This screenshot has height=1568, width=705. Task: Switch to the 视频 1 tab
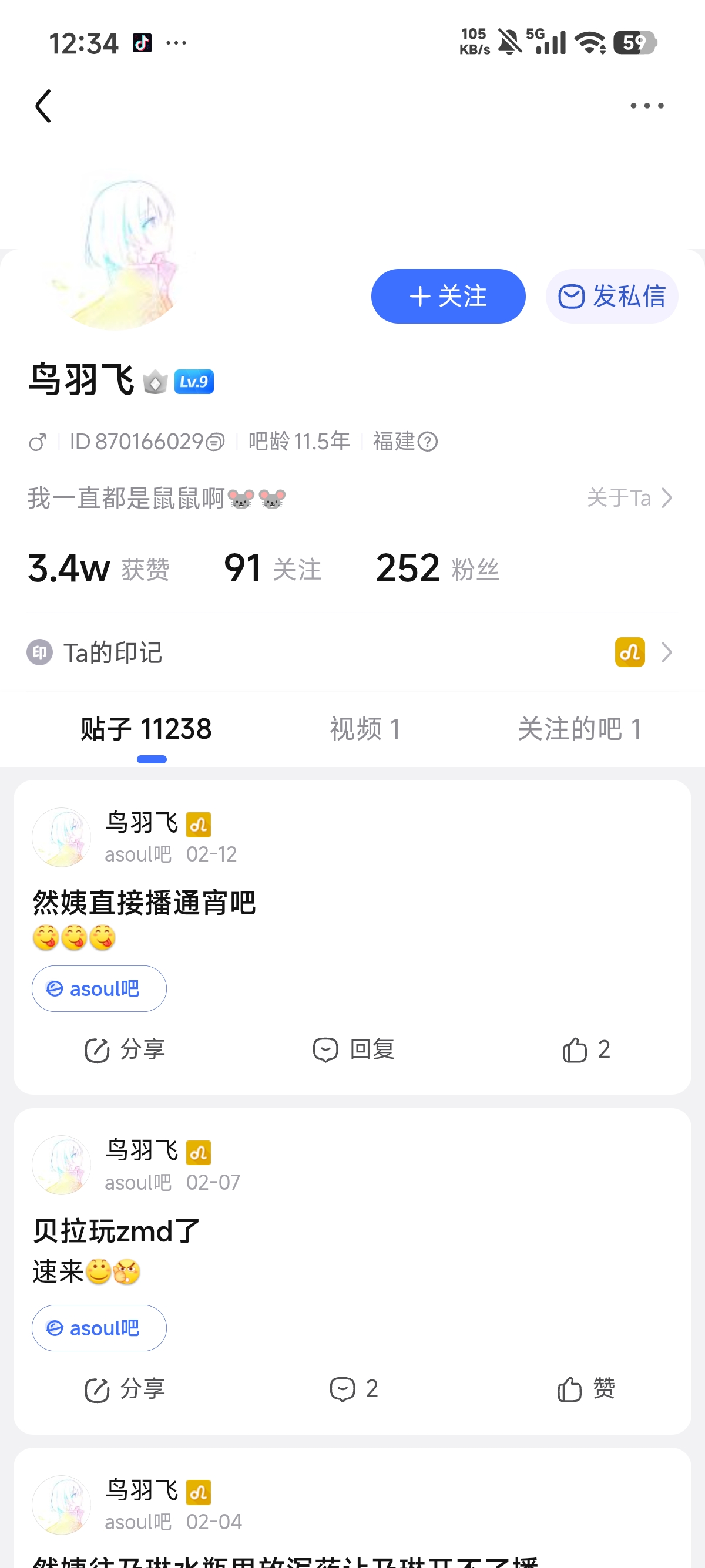click(x=365, y=729)
